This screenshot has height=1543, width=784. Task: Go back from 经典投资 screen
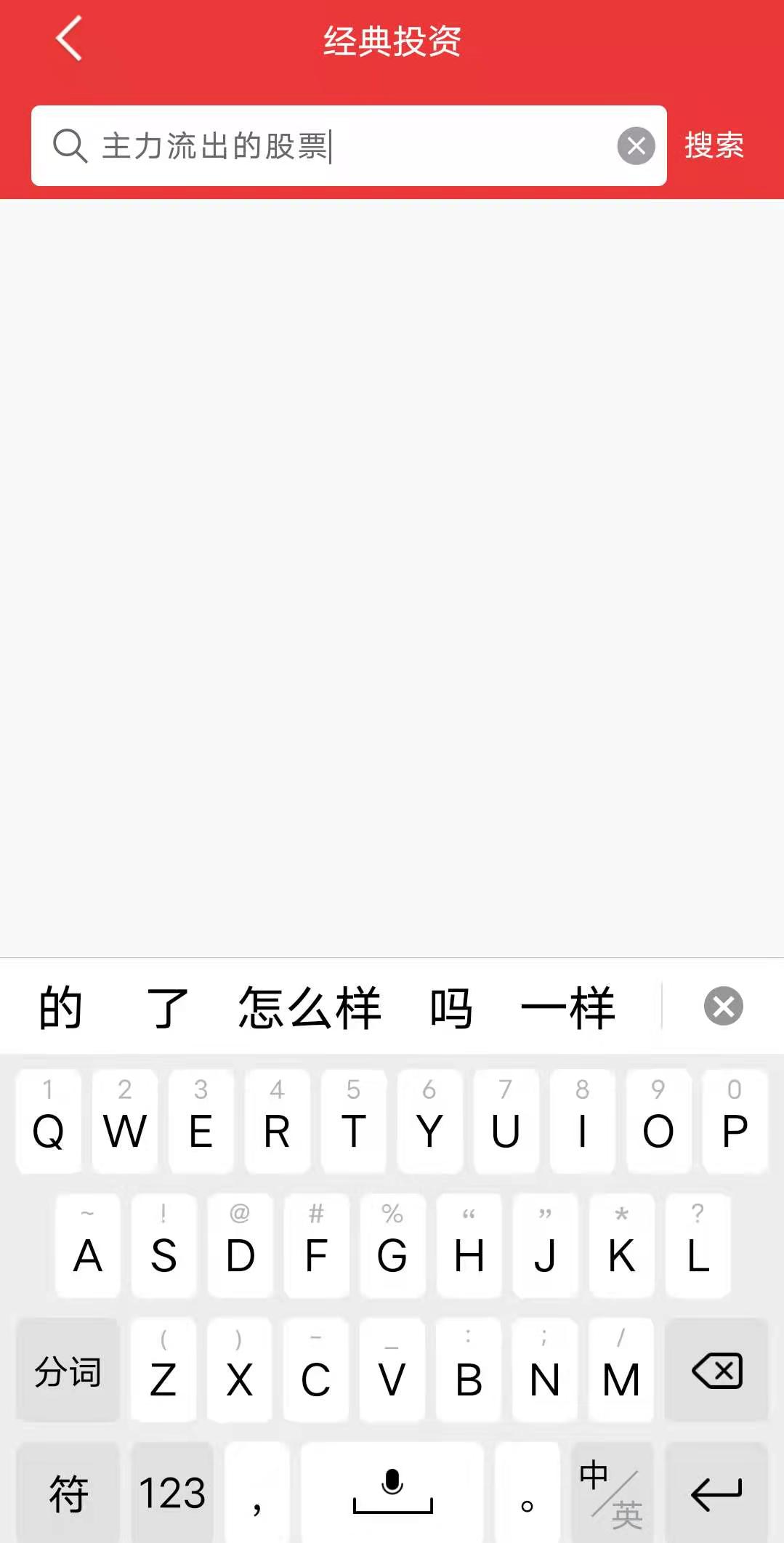click(69, 39)
